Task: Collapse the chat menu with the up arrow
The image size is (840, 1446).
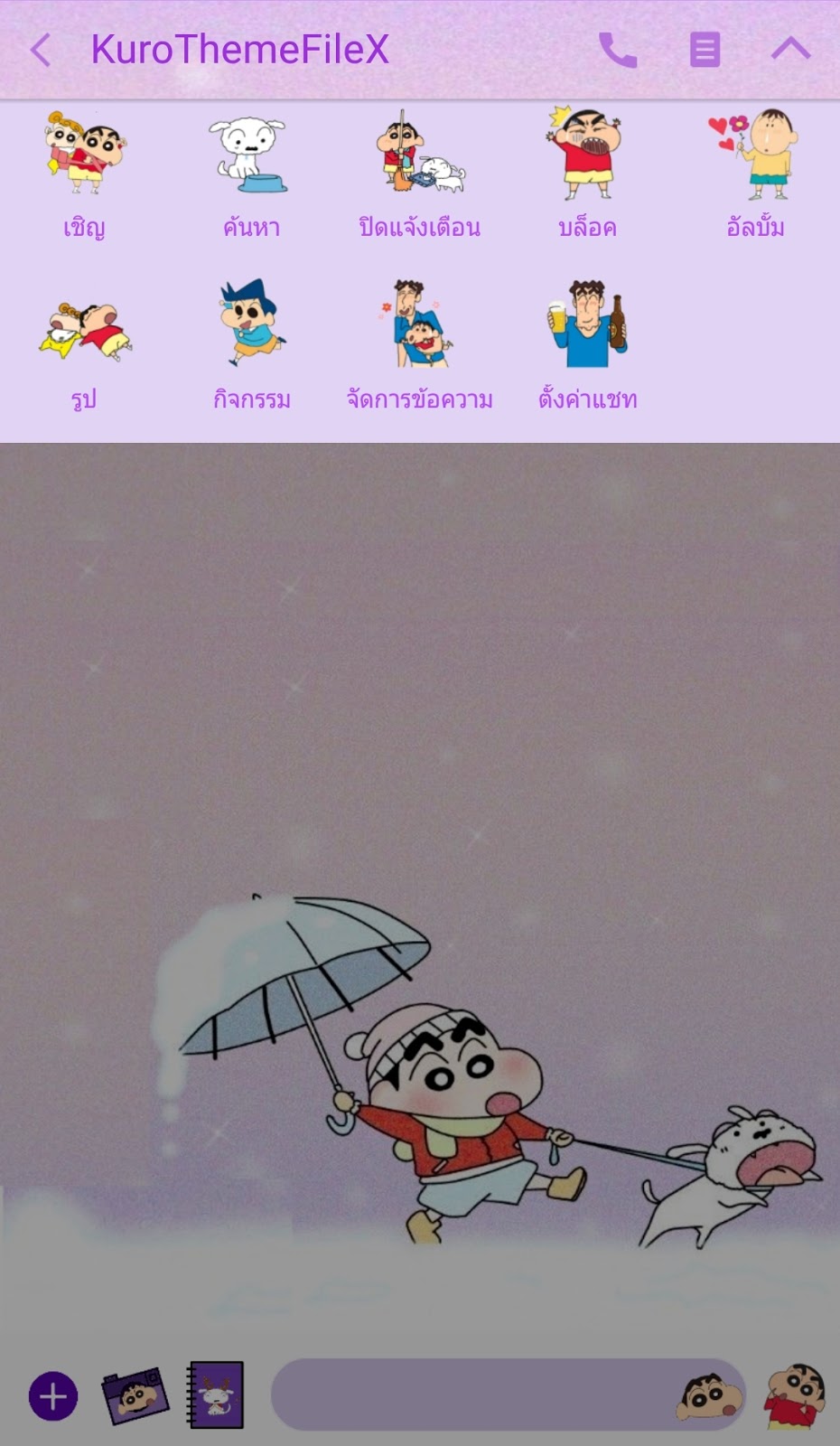Action: point(790,49)
